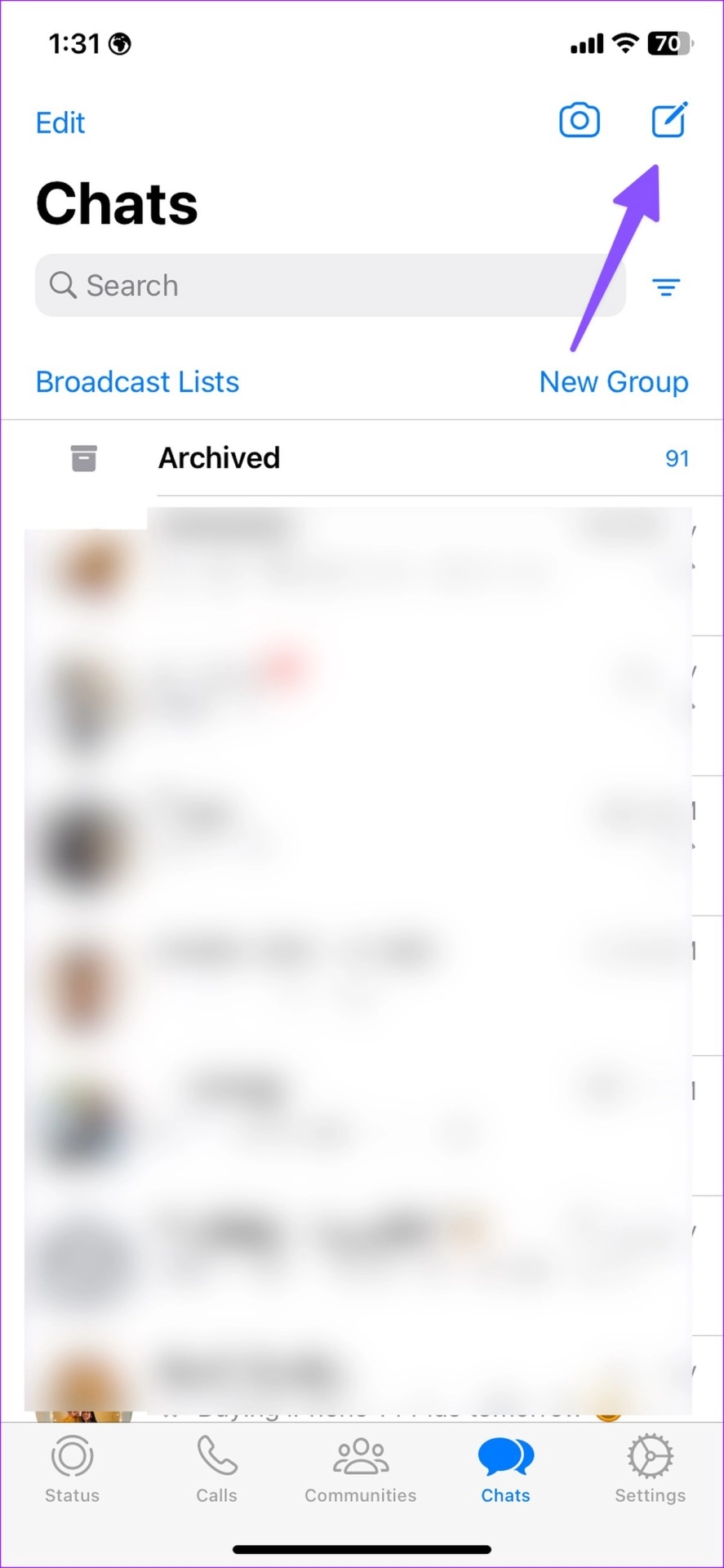Open the chat filter icon
Image resolution: width=724 pixels, height=1568 pixels.
pos(666,287)
